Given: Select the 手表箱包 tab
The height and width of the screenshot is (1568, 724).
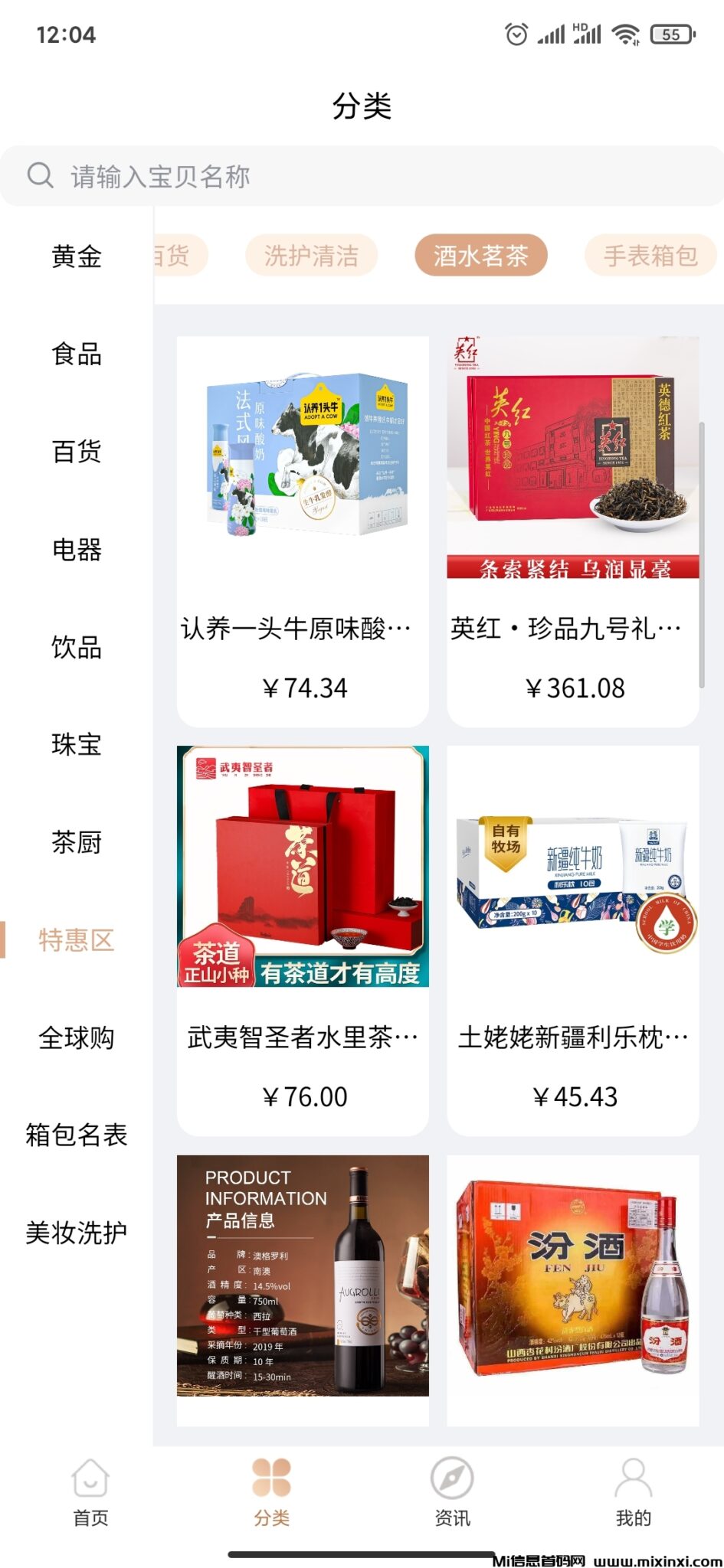Looking at the screenshot, I should [648, 256].
